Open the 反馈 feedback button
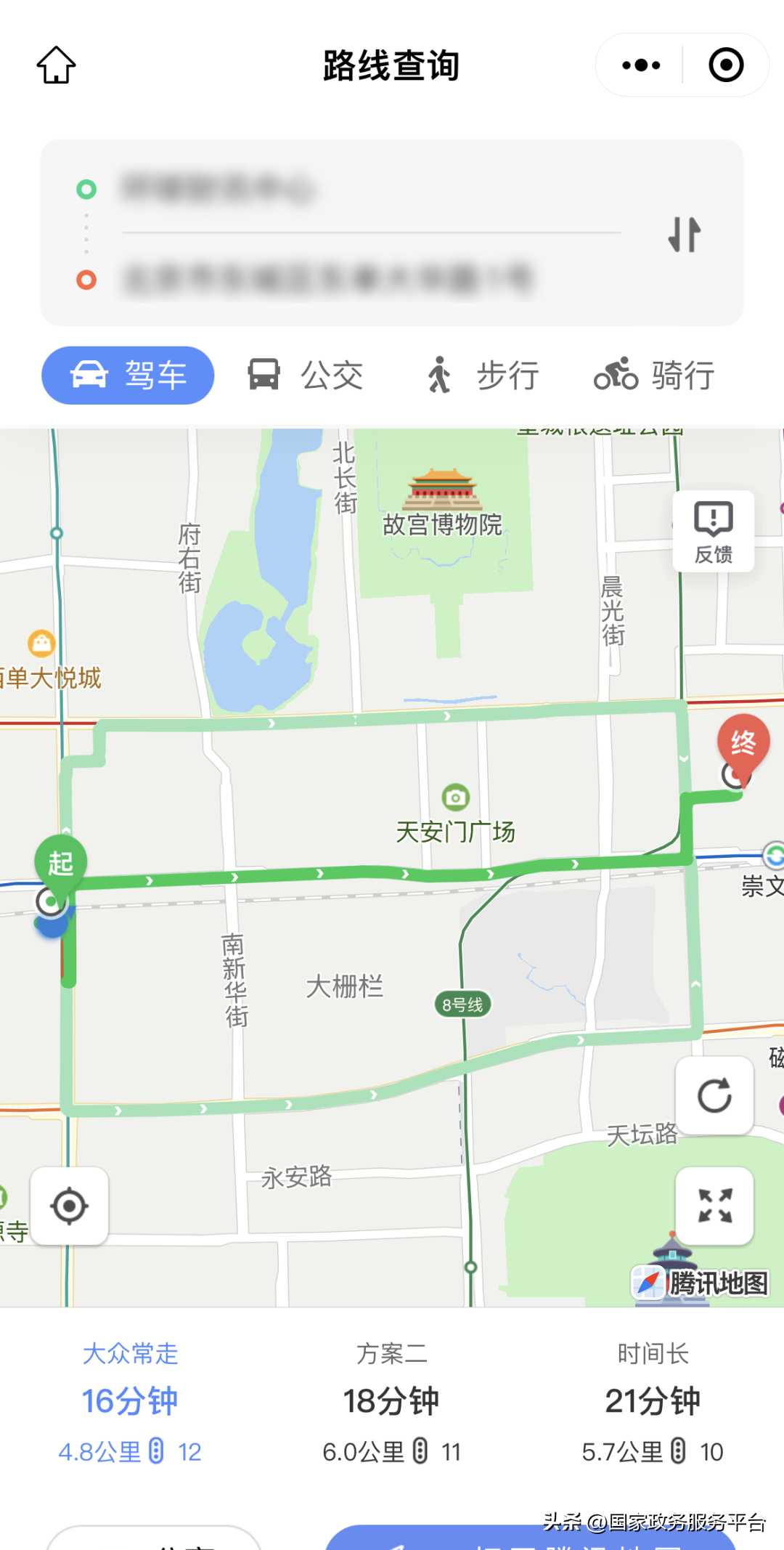 point(714,532)
